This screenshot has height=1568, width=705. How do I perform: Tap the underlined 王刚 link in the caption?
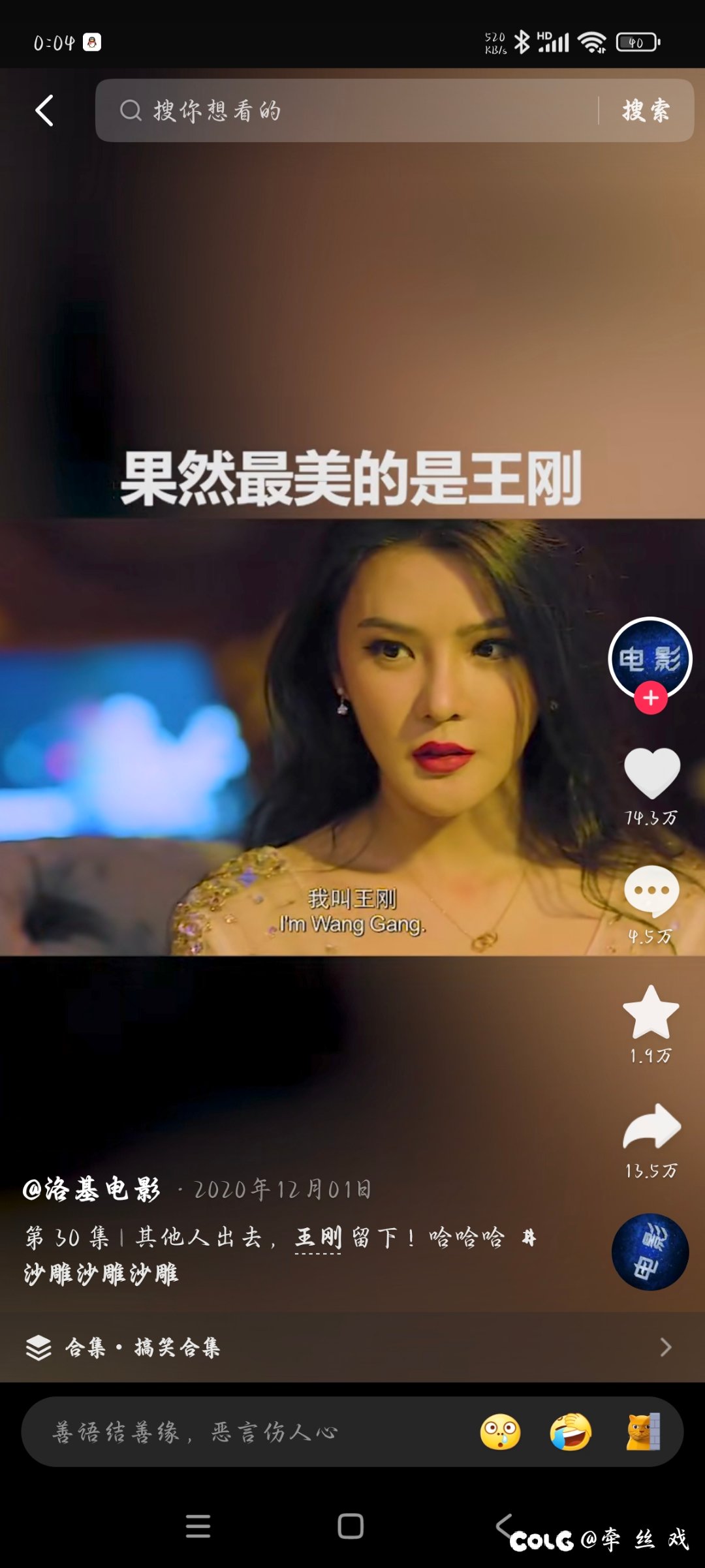318,1237
